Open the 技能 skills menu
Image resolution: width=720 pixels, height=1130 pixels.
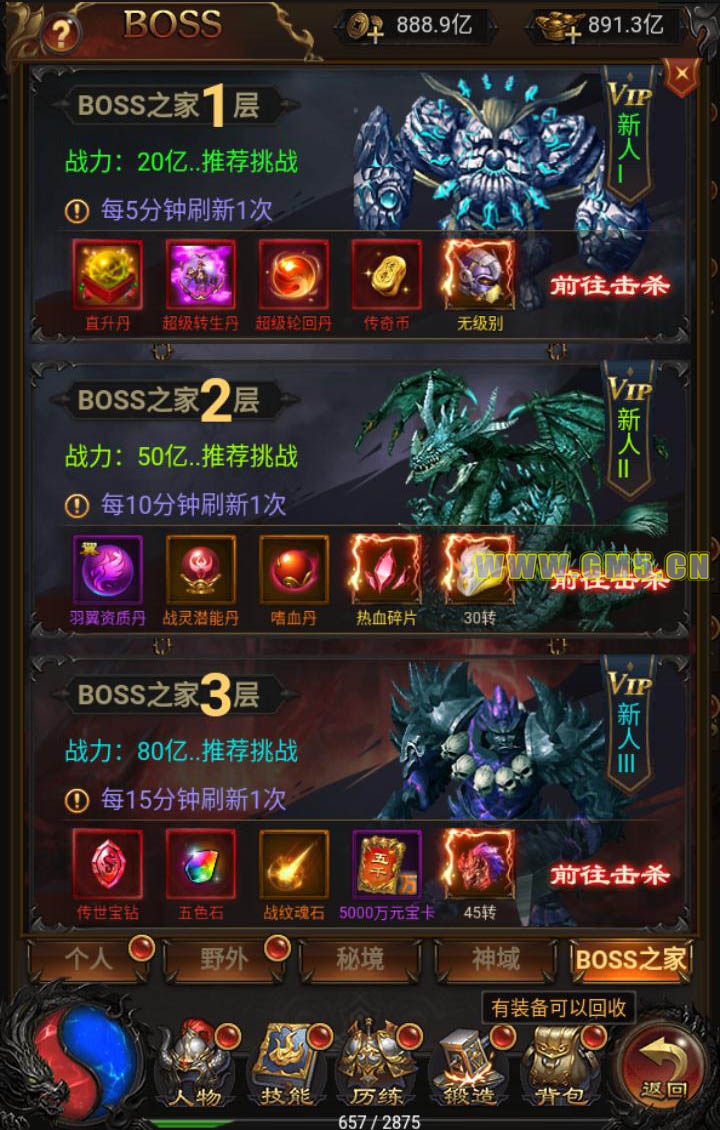286,1065
